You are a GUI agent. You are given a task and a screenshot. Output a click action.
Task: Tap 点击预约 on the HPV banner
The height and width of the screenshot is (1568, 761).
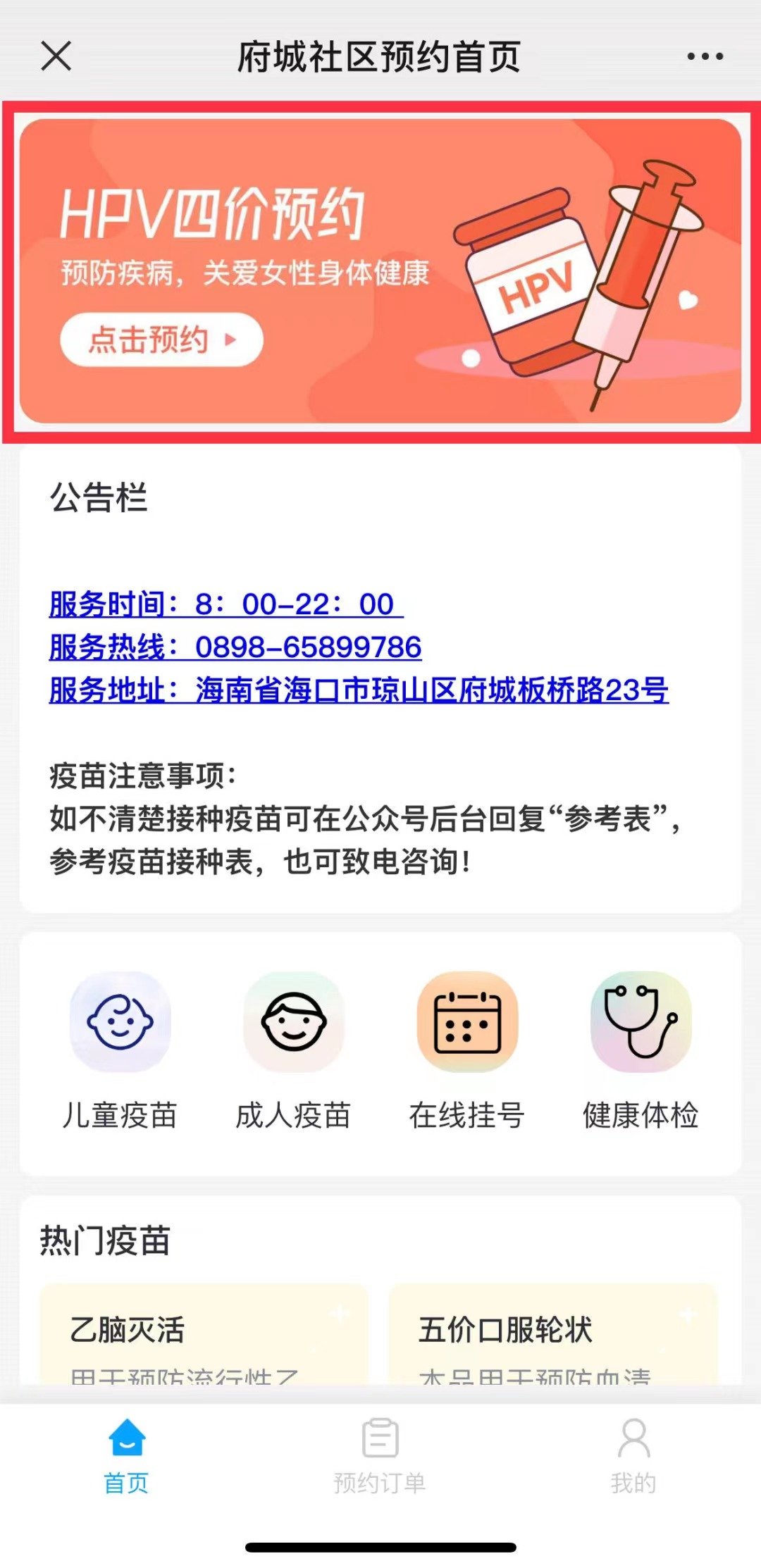click(161, 340)
